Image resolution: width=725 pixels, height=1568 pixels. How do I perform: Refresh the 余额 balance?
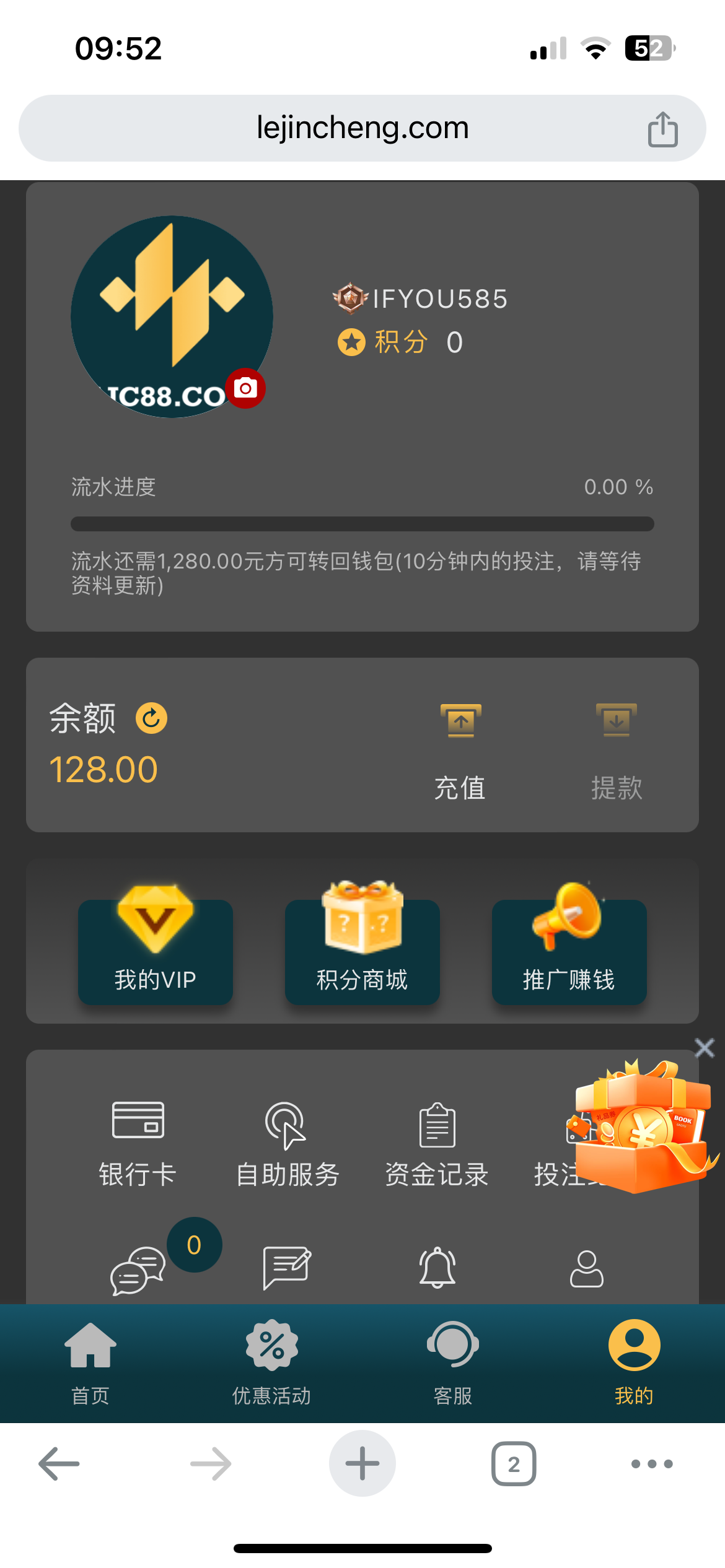pos(151,718)
